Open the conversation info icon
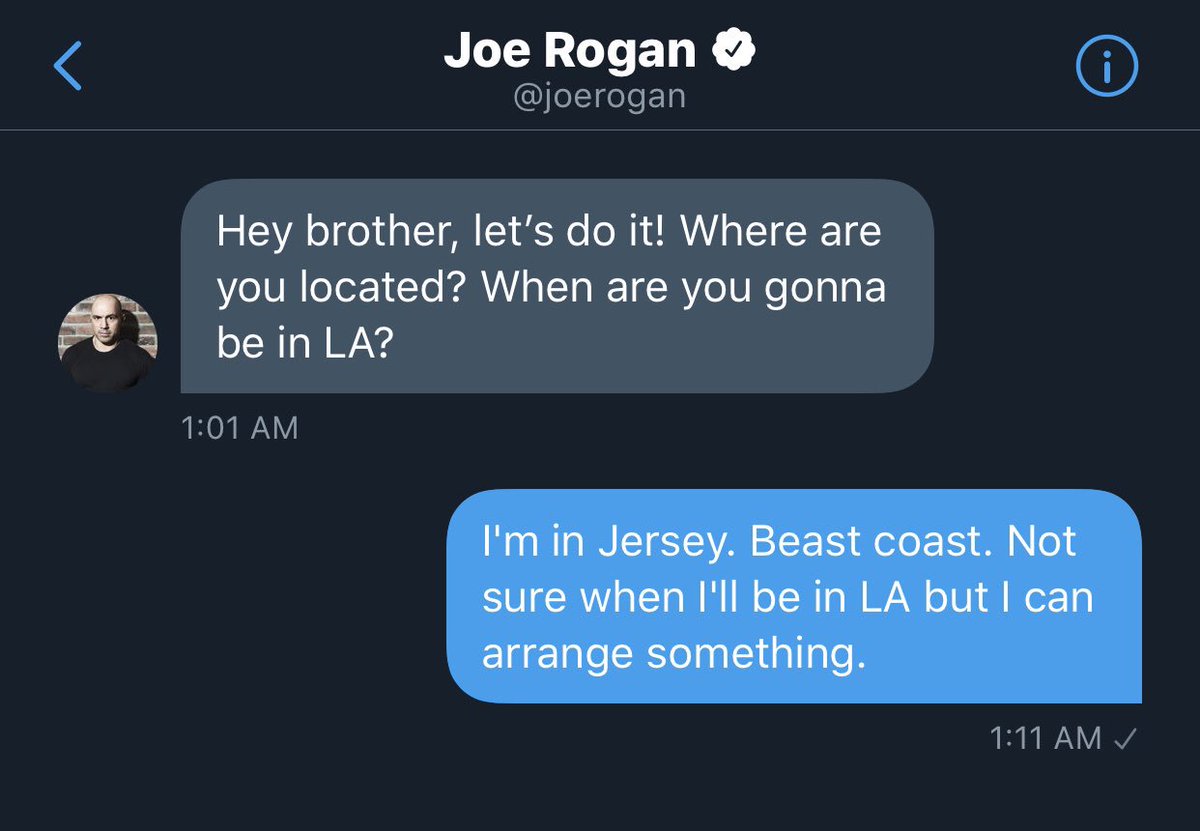 [1106, 67]
